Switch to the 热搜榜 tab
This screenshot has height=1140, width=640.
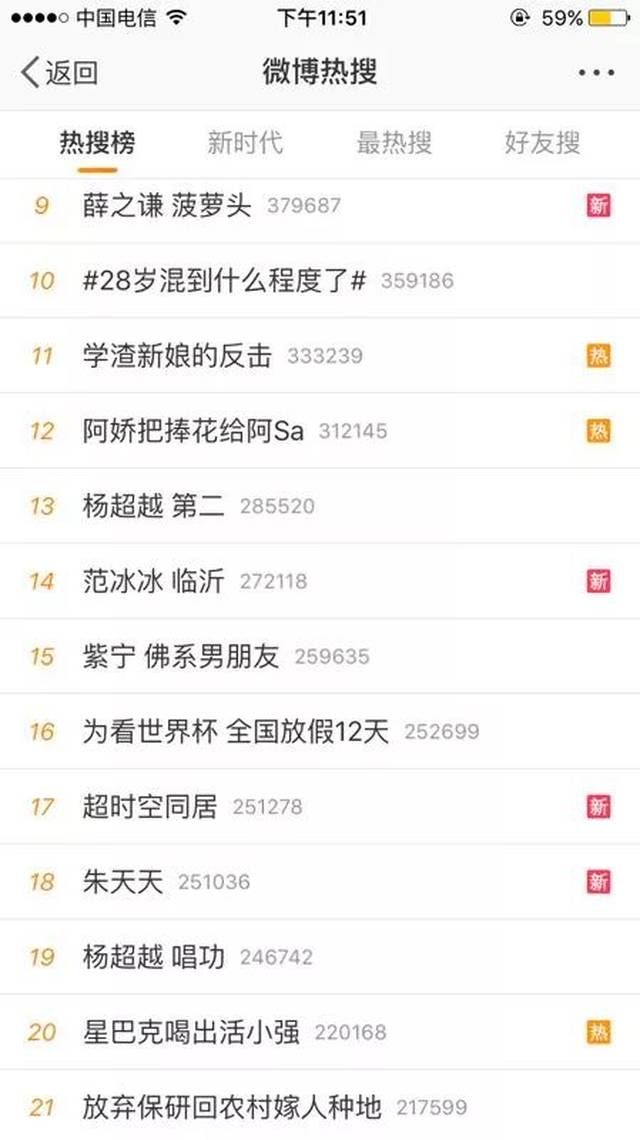tap(97, 143)
